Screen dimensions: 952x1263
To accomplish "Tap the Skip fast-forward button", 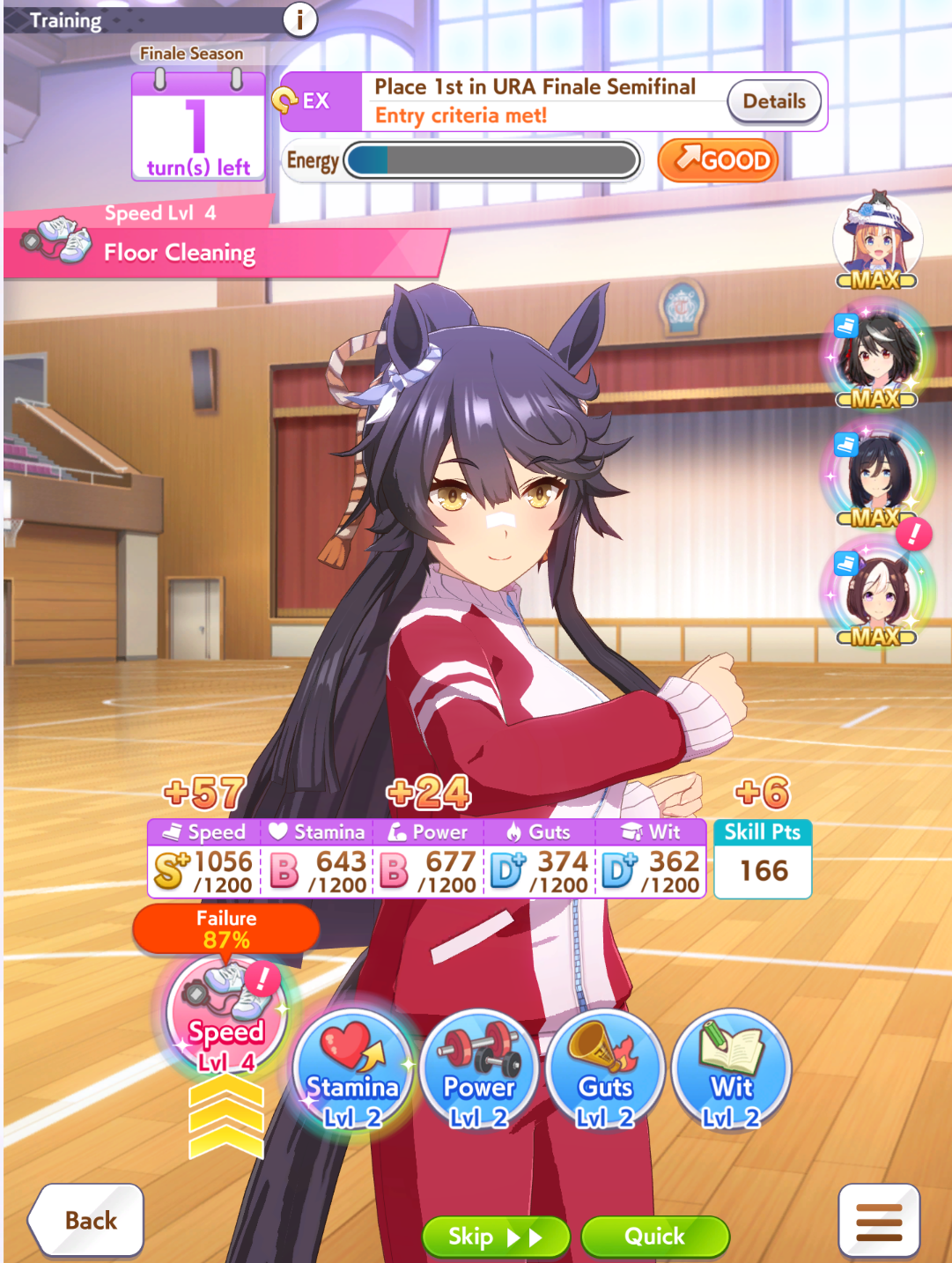I will point(495,1237).
